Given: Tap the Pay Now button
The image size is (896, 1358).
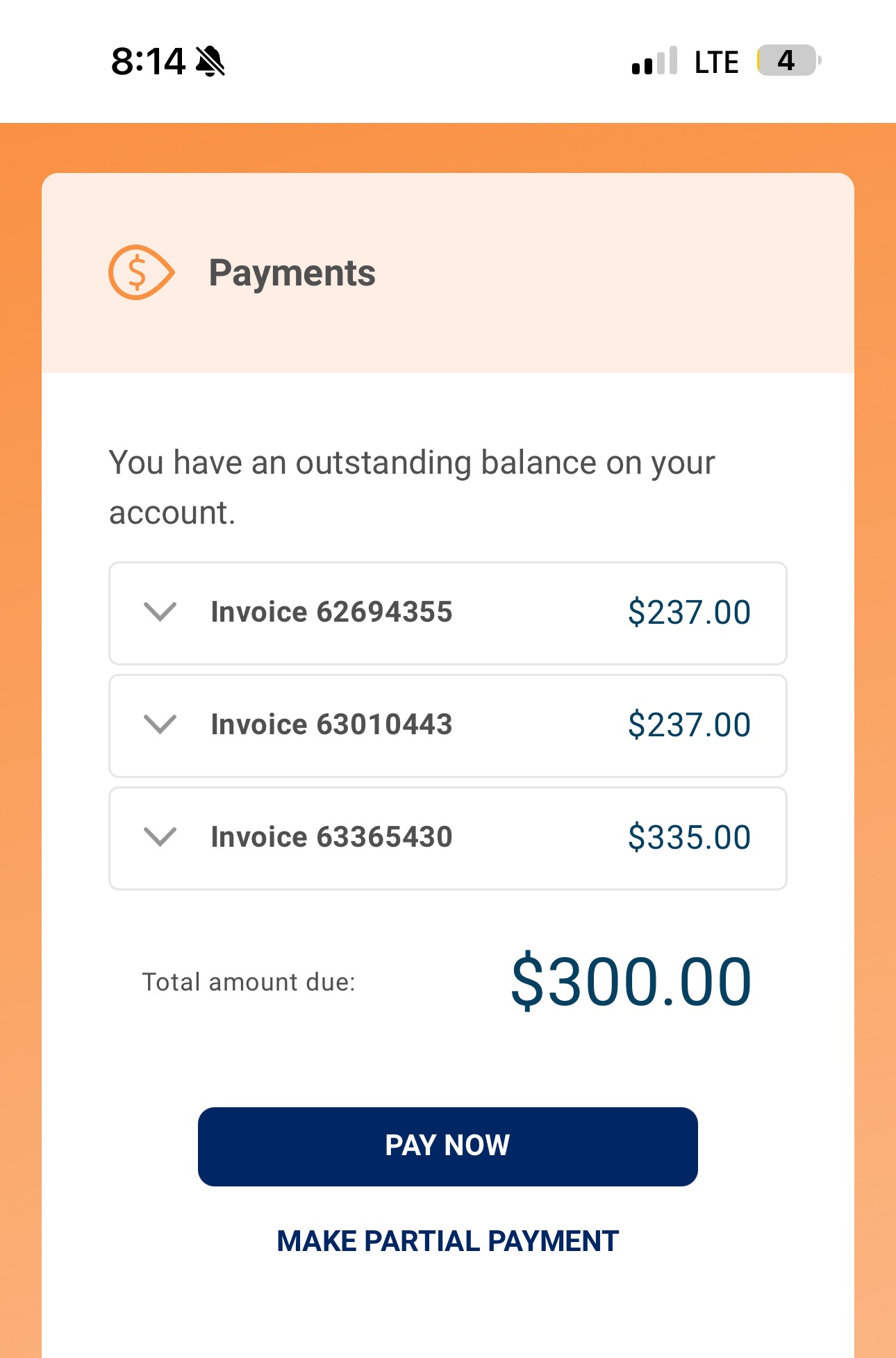Looking at the screenshot, I should pyautogui.click(x=447, y=1146).
